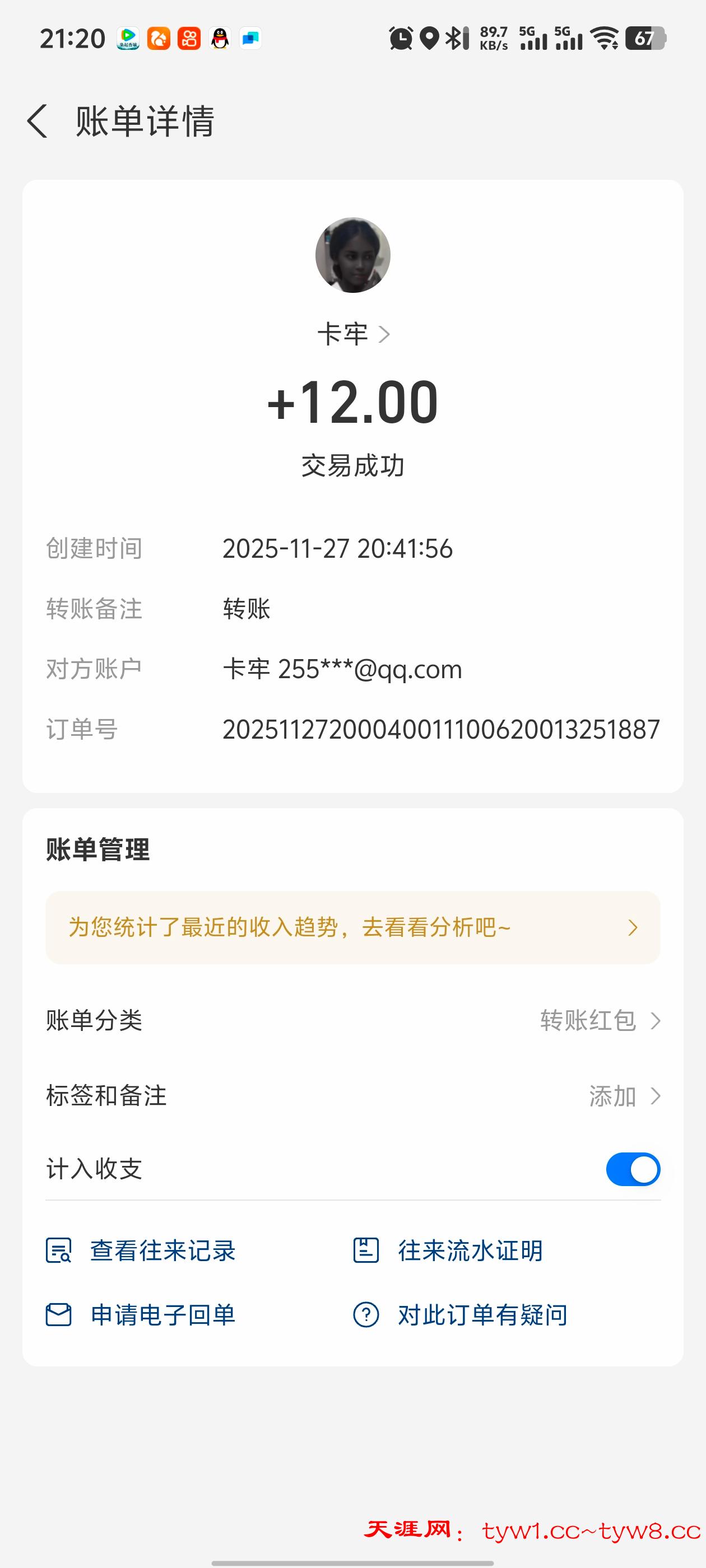Add 标签和备注 to this bill
The width and height of the screenshot is (706, 1568).
click(x=623, y=1096)
